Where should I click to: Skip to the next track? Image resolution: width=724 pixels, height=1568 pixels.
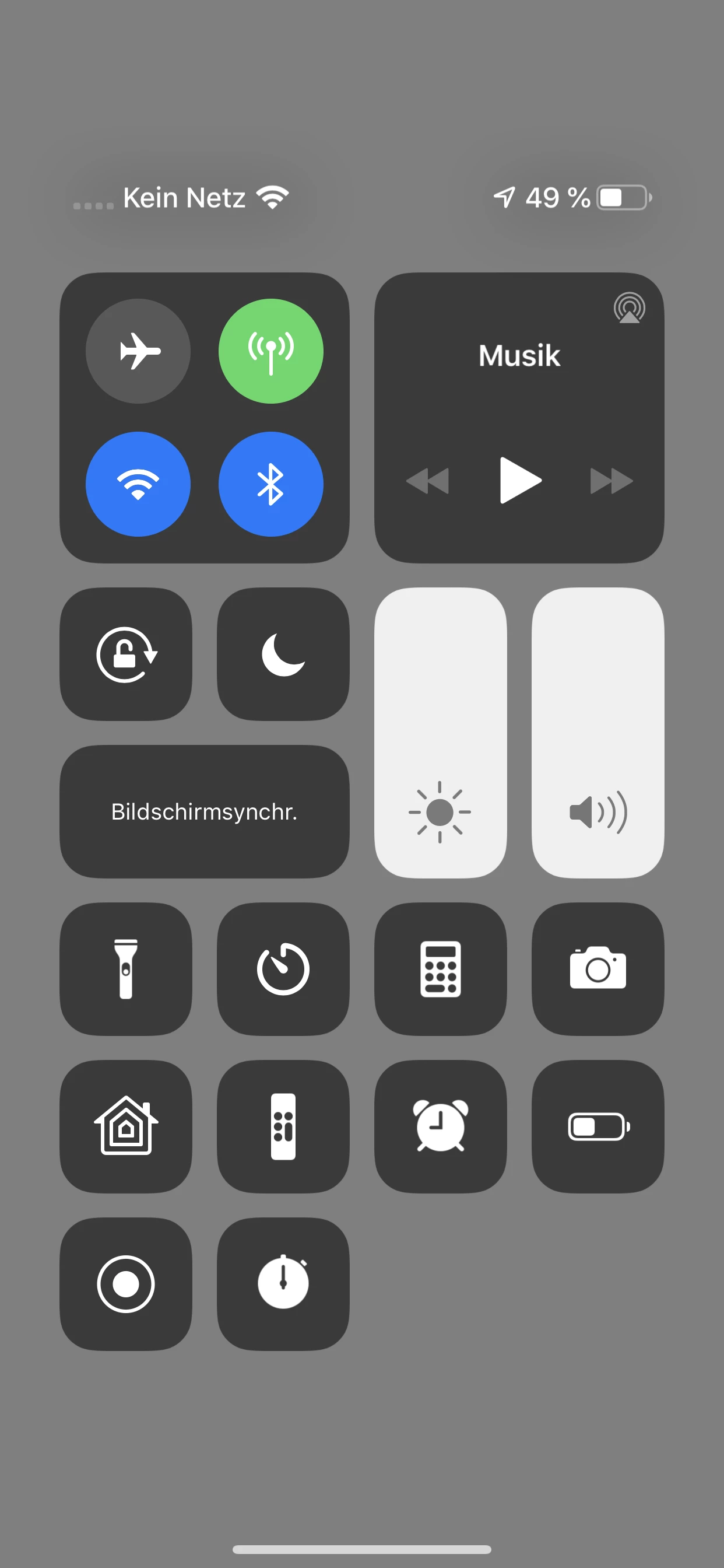pos(611,481)
